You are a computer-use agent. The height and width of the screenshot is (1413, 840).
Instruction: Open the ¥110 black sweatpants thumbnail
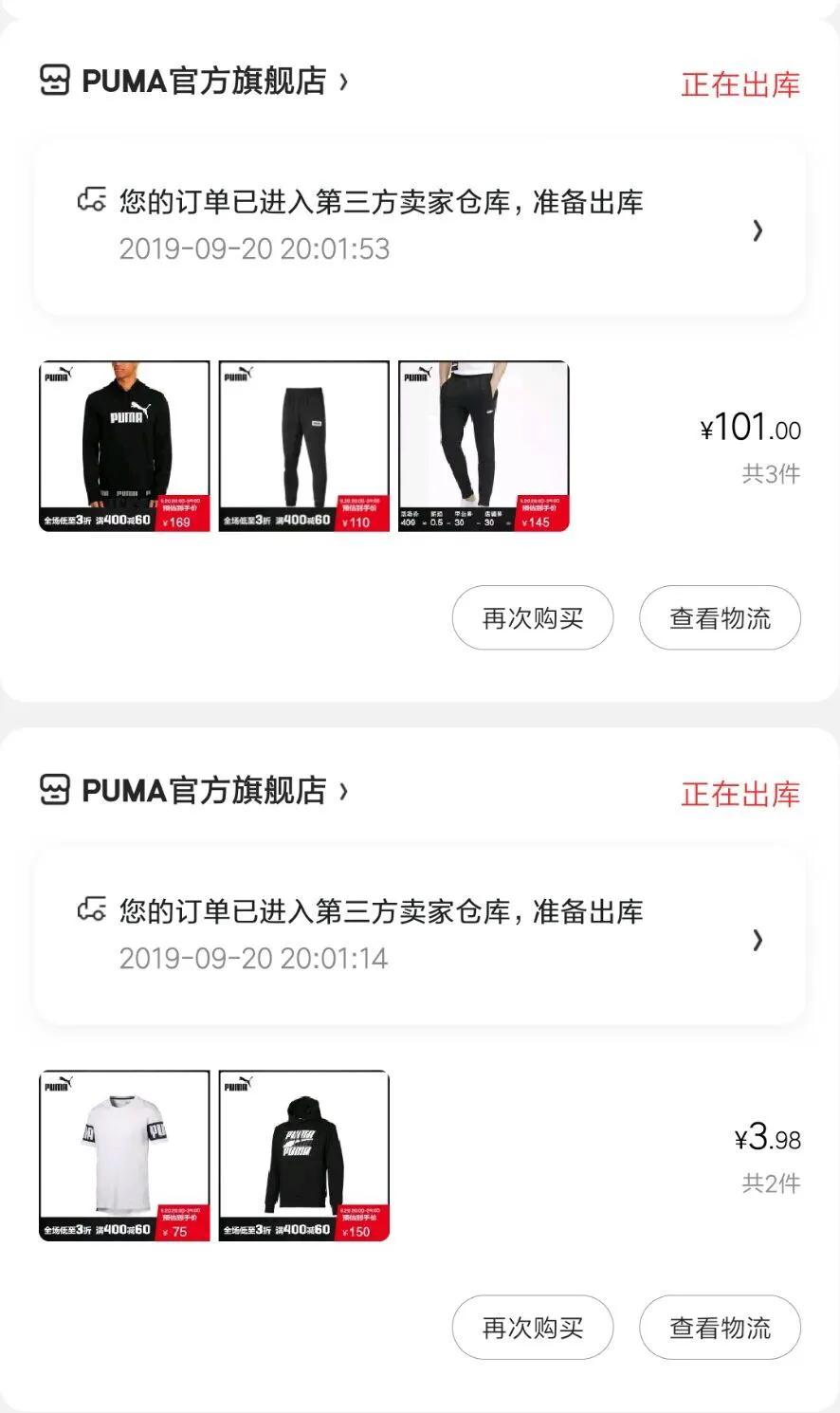pos(304,446)
